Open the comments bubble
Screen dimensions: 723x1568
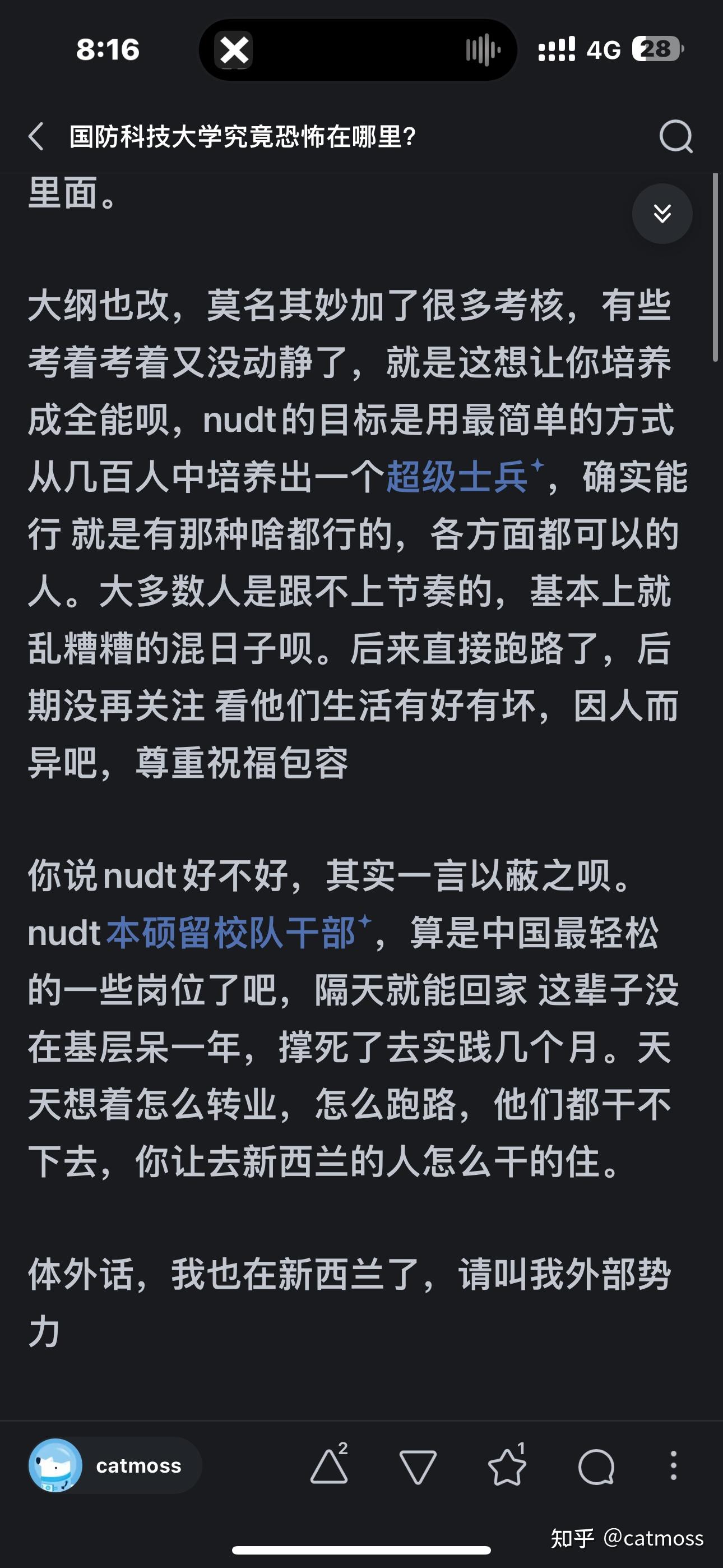pyautogui.click(x=596, y=1466)
